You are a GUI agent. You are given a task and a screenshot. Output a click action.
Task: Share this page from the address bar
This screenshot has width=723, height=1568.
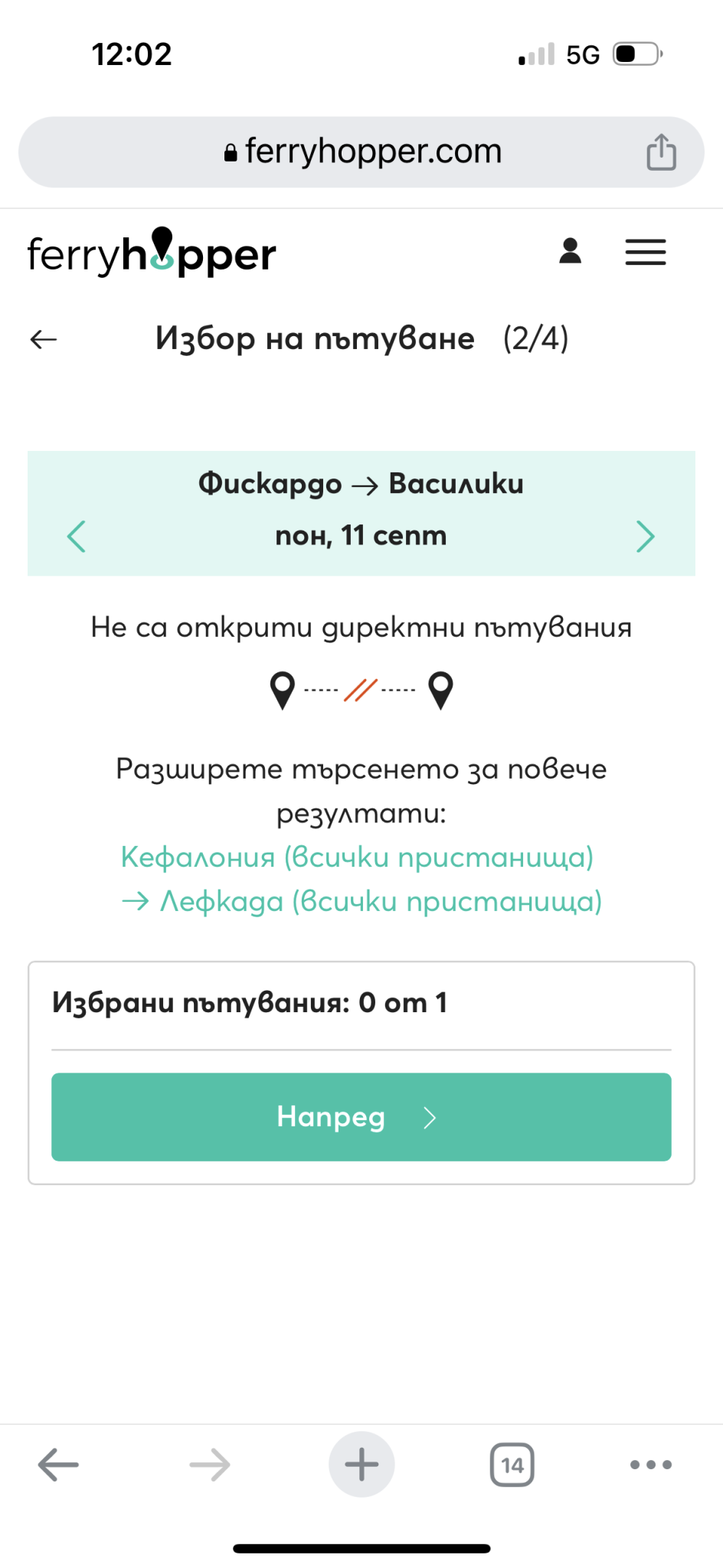pos(661,152)
